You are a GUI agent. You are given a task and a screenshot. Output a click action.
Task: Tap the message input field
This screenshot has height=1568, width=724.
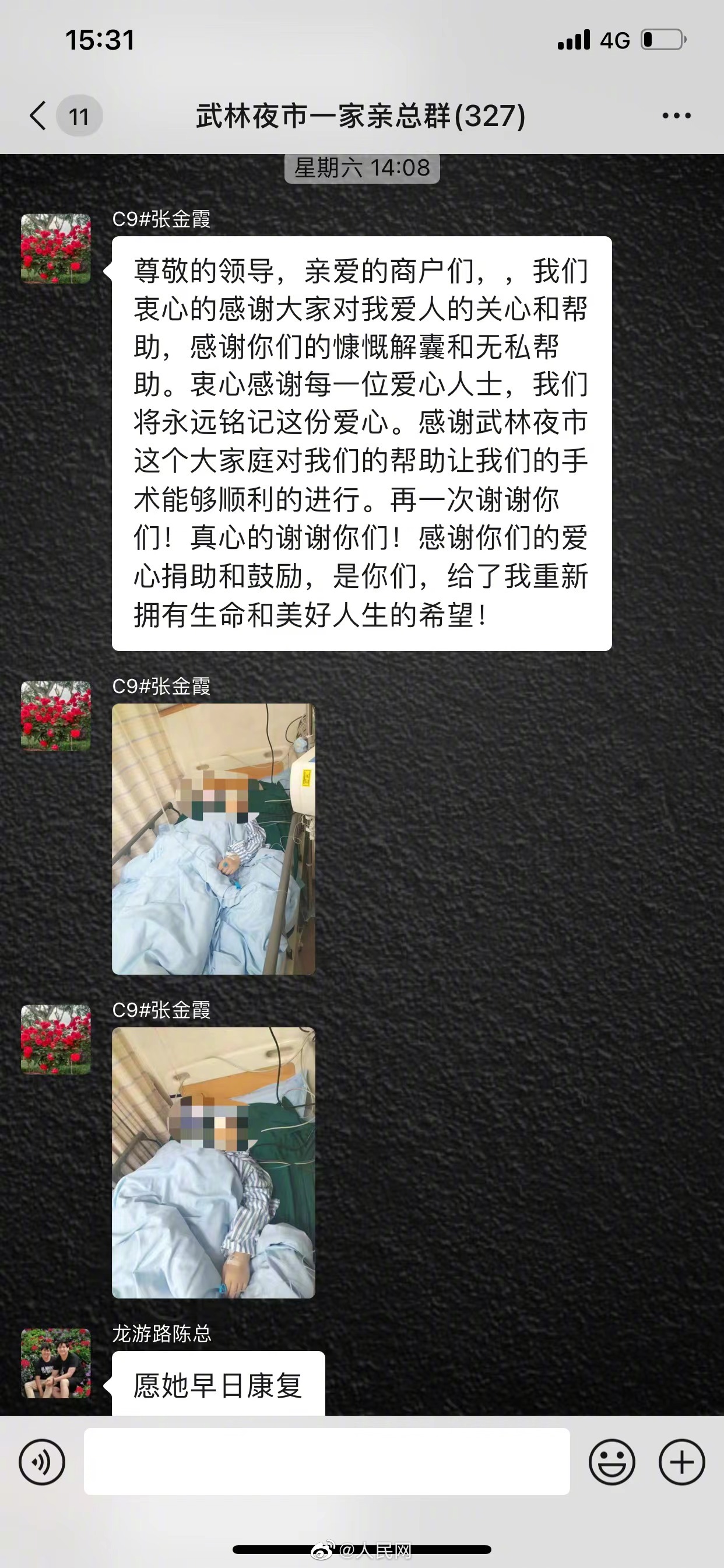(326, 1461)
